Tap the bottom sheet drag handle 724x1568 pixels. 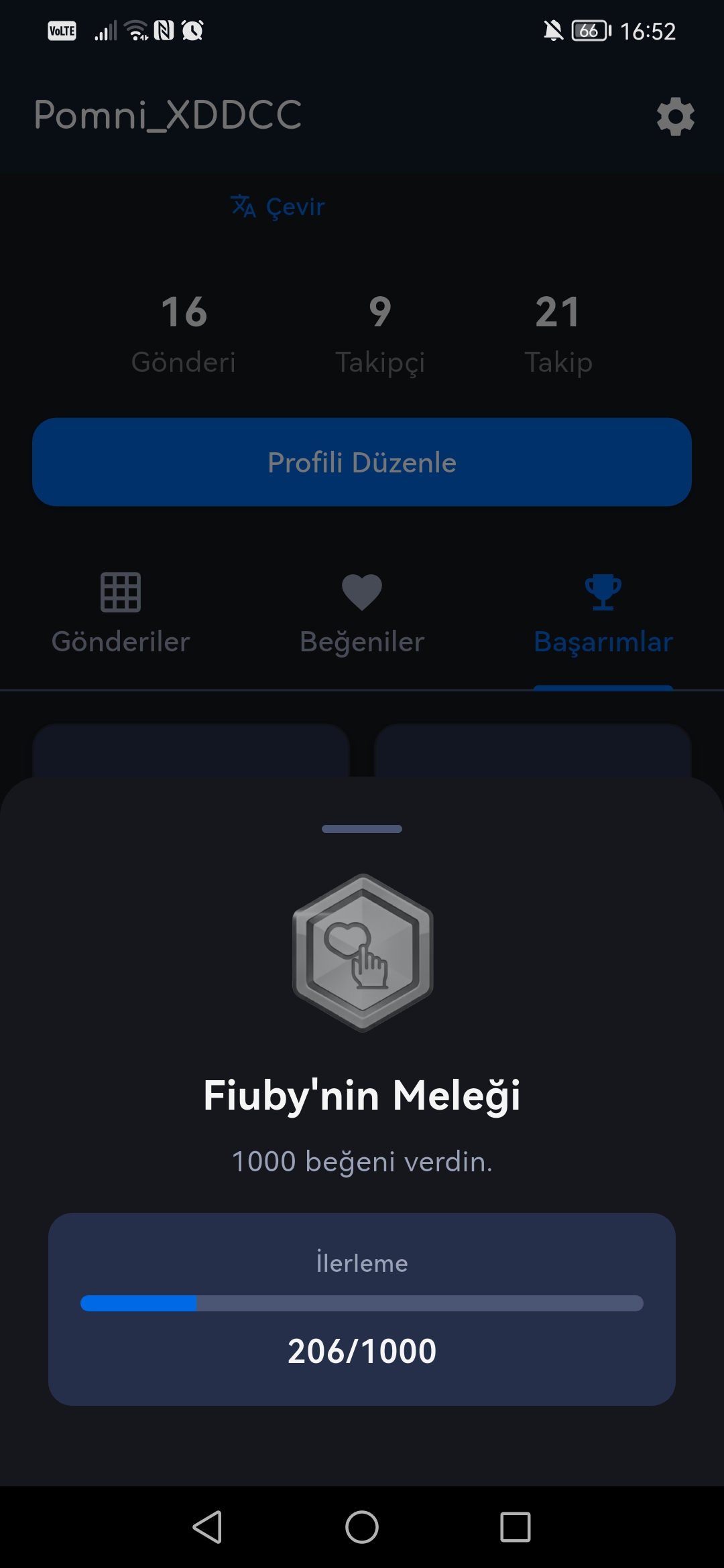coord(362,829)
